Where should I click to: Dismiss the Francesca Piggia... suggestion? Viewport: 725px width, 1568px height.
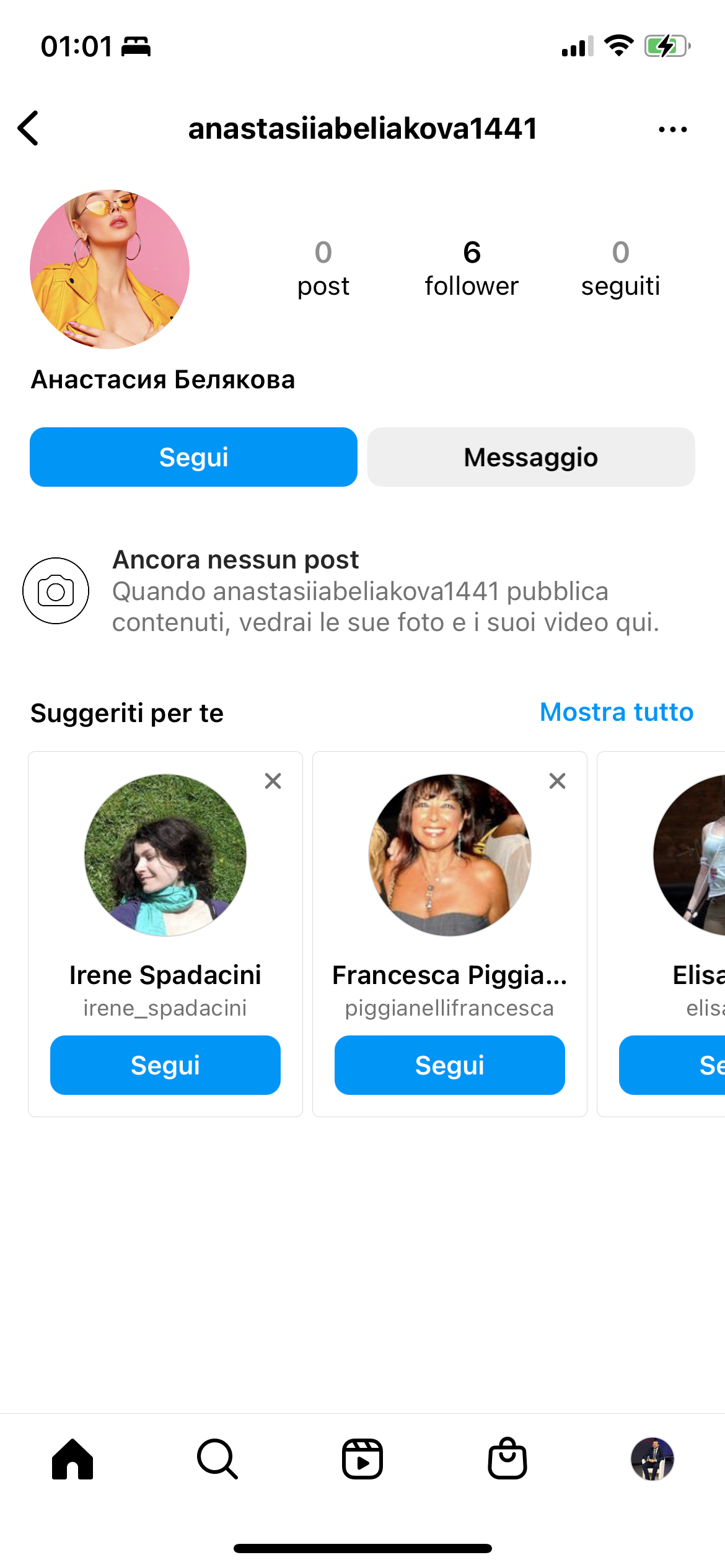pyautogui.click(x=557, y=781)
